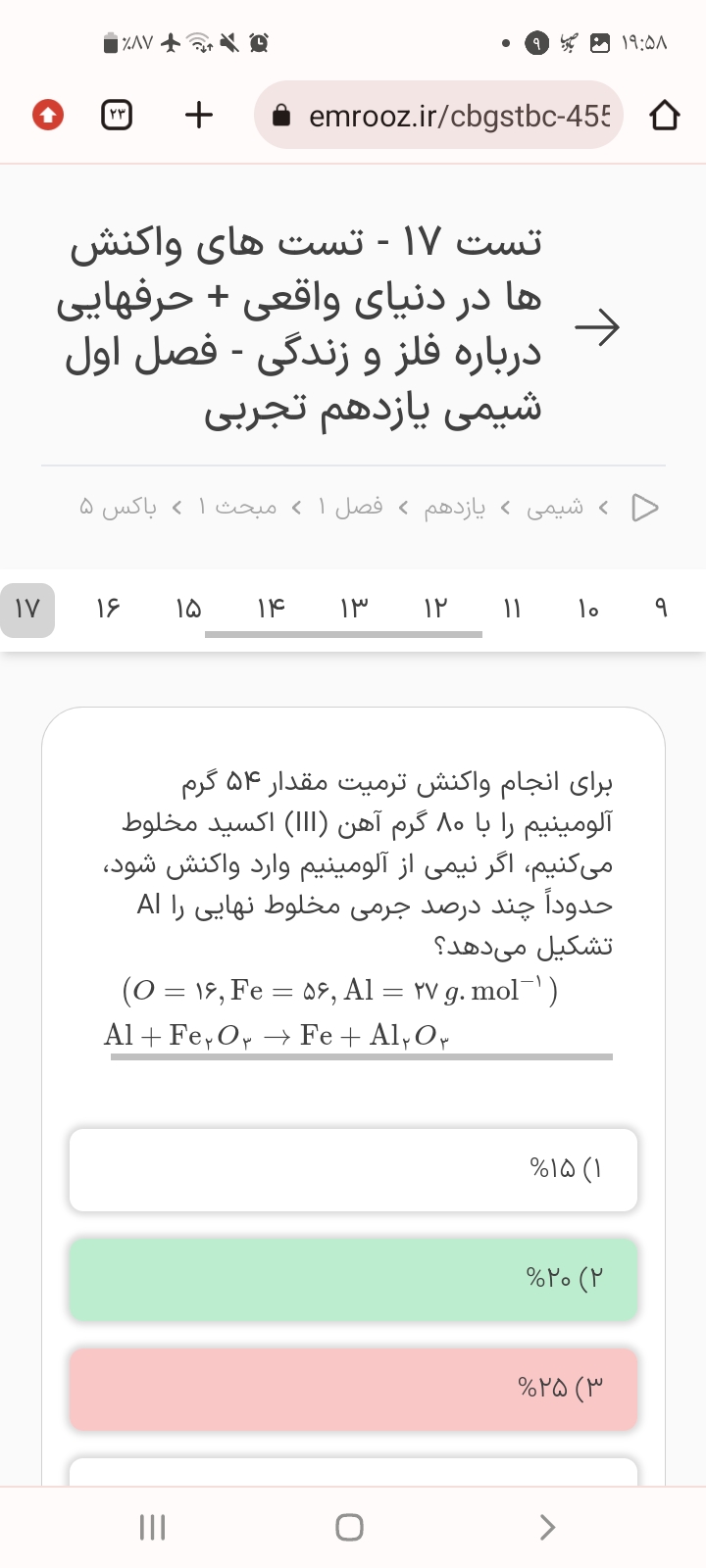Open the browser home page

point(664,116)
